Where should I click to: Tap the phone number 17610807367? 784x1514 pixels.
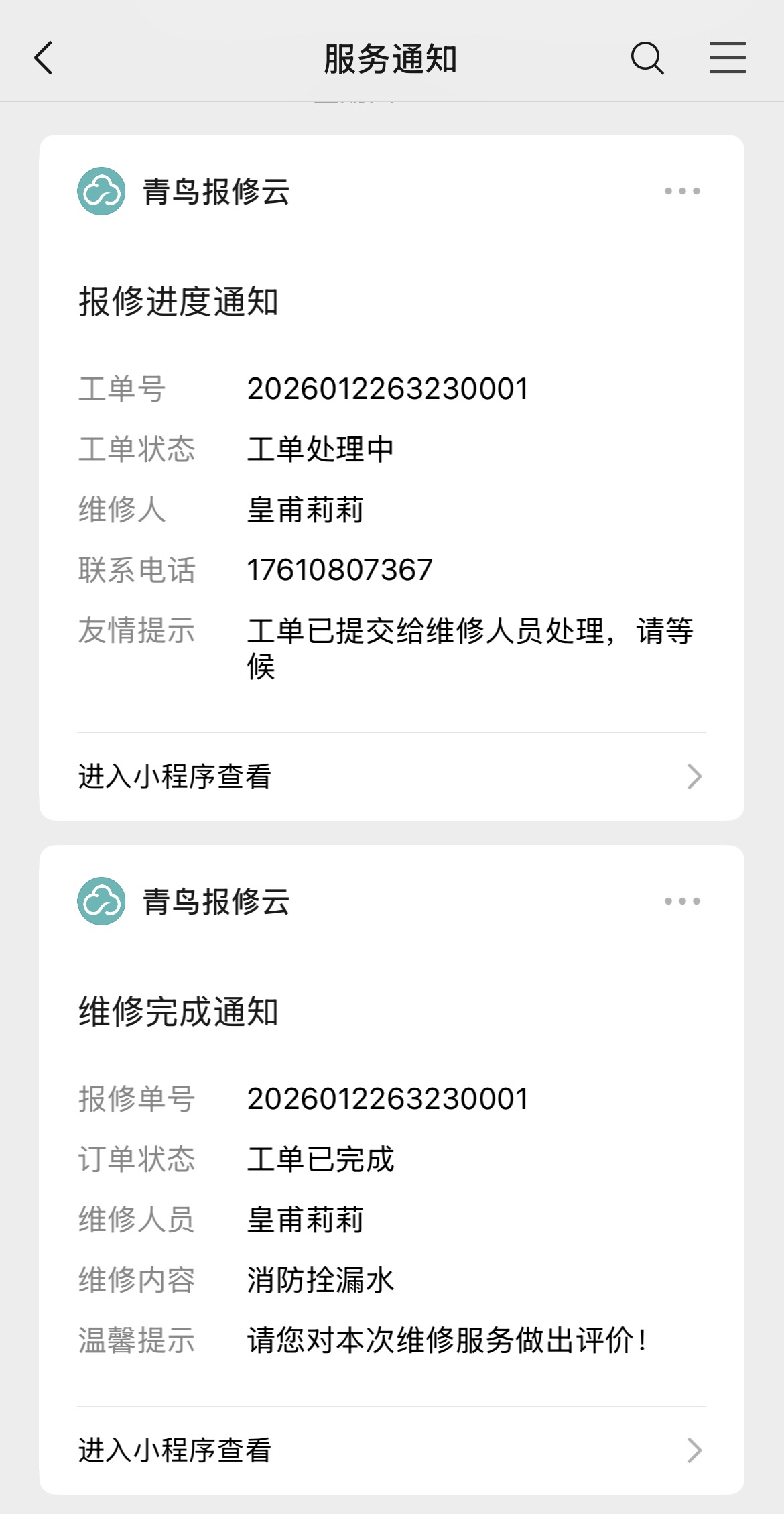[x=341, y=569]
